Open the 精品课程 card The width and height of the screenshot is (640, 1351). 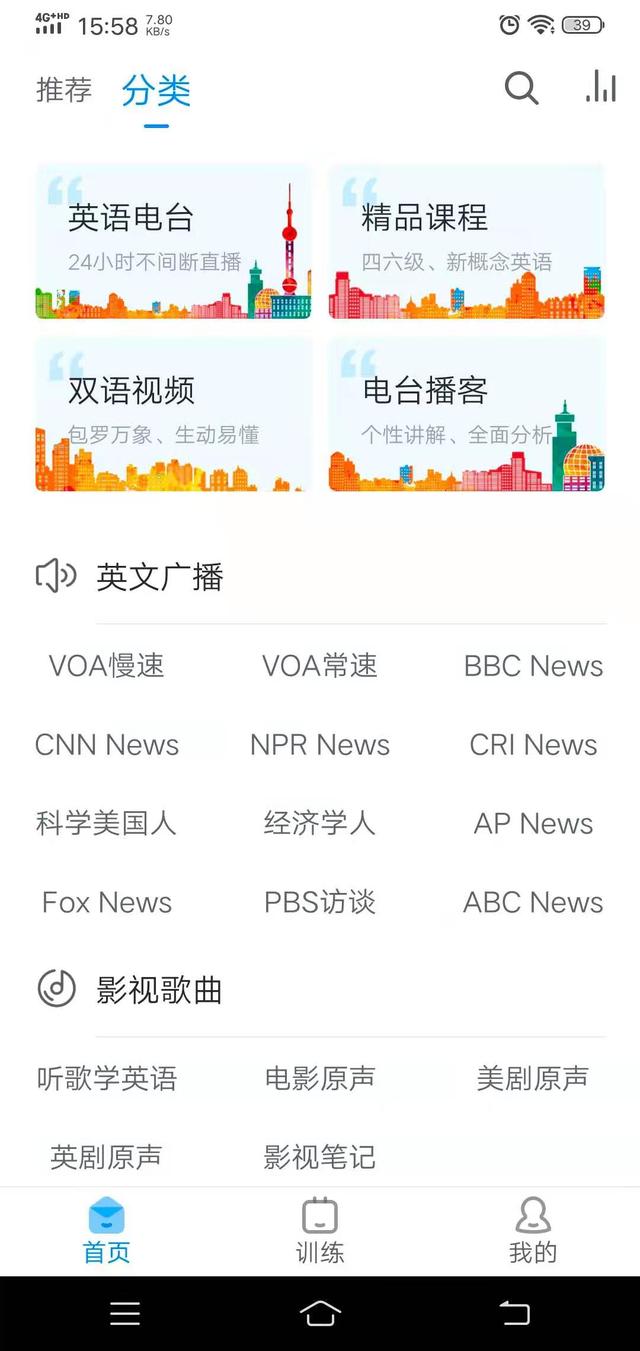466,242
